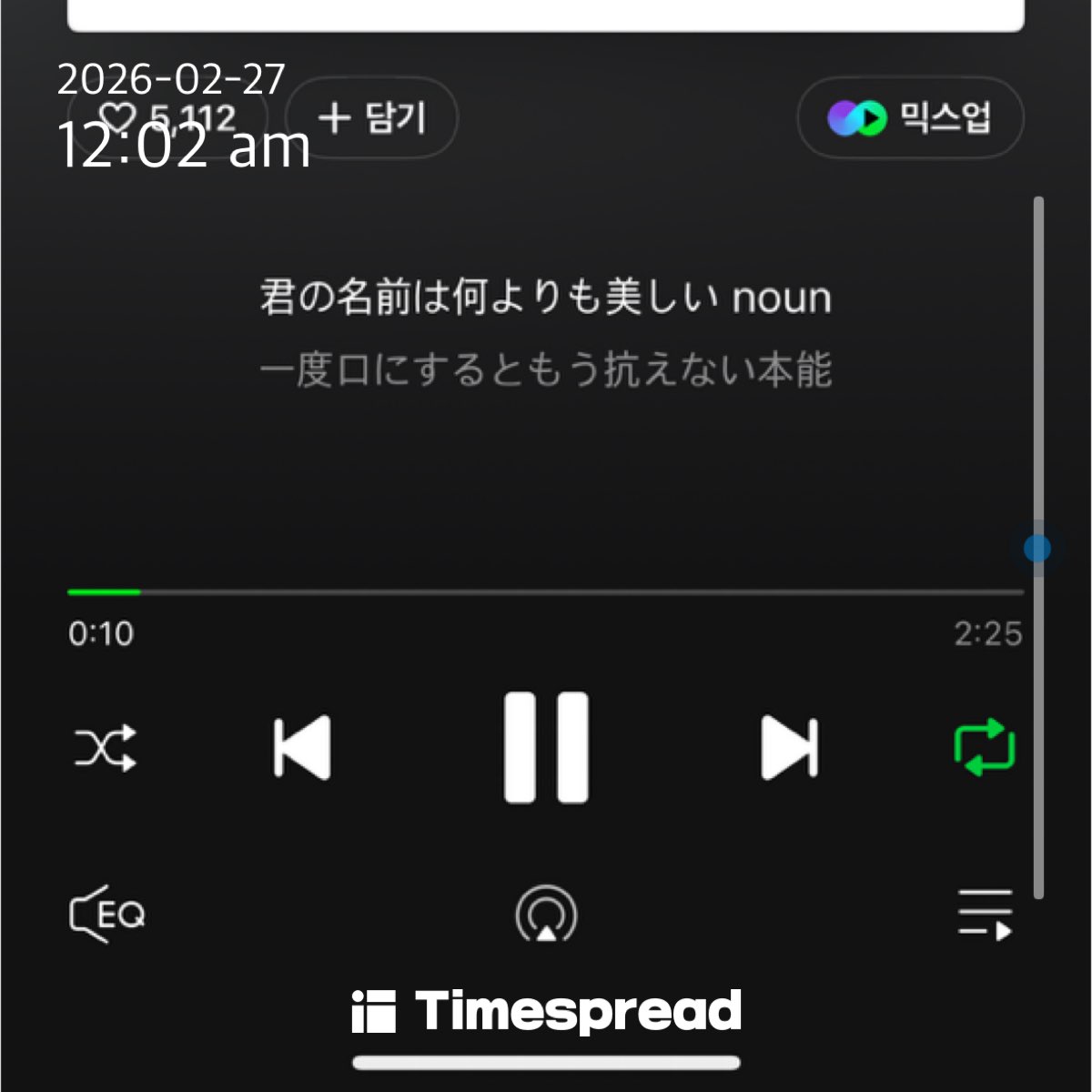
Task: Pause the current song
Action: 546,748
